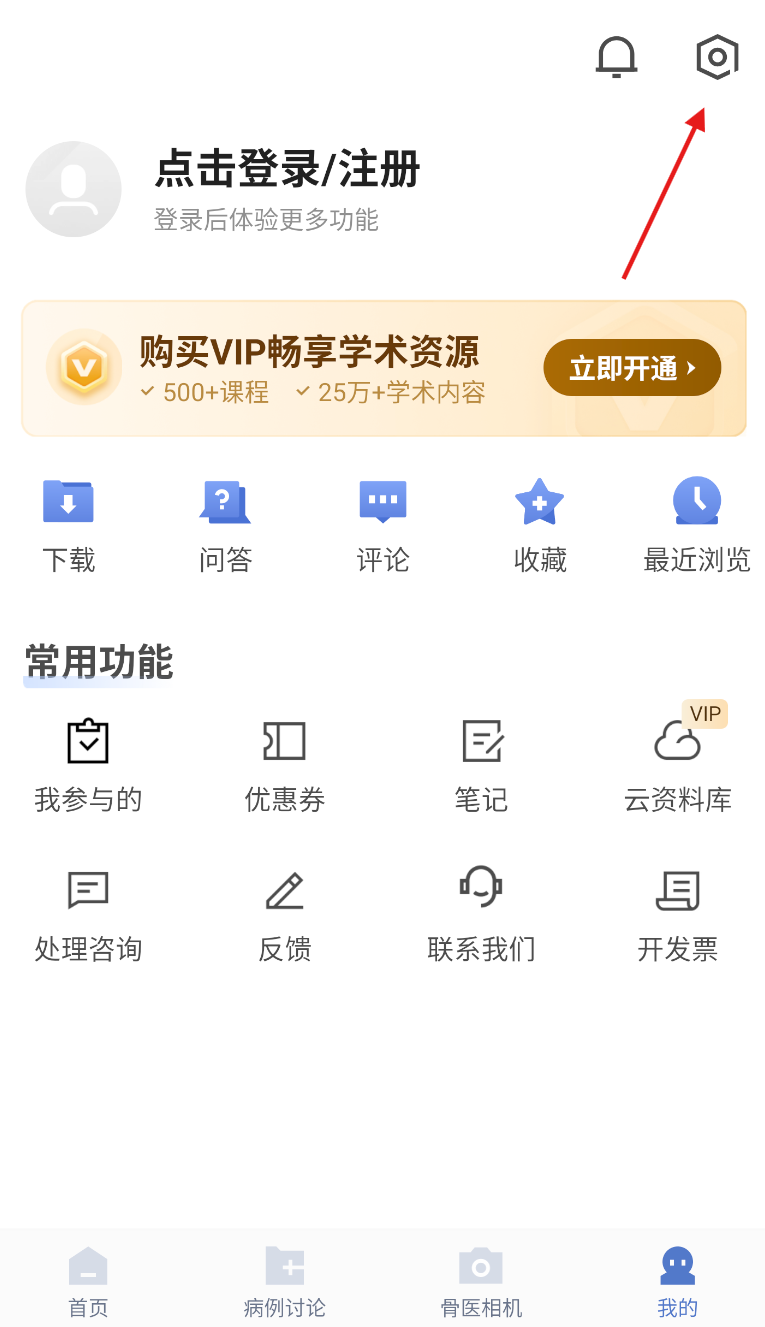Switch to the 病例讨论 tab

[x=285, y=1281]
